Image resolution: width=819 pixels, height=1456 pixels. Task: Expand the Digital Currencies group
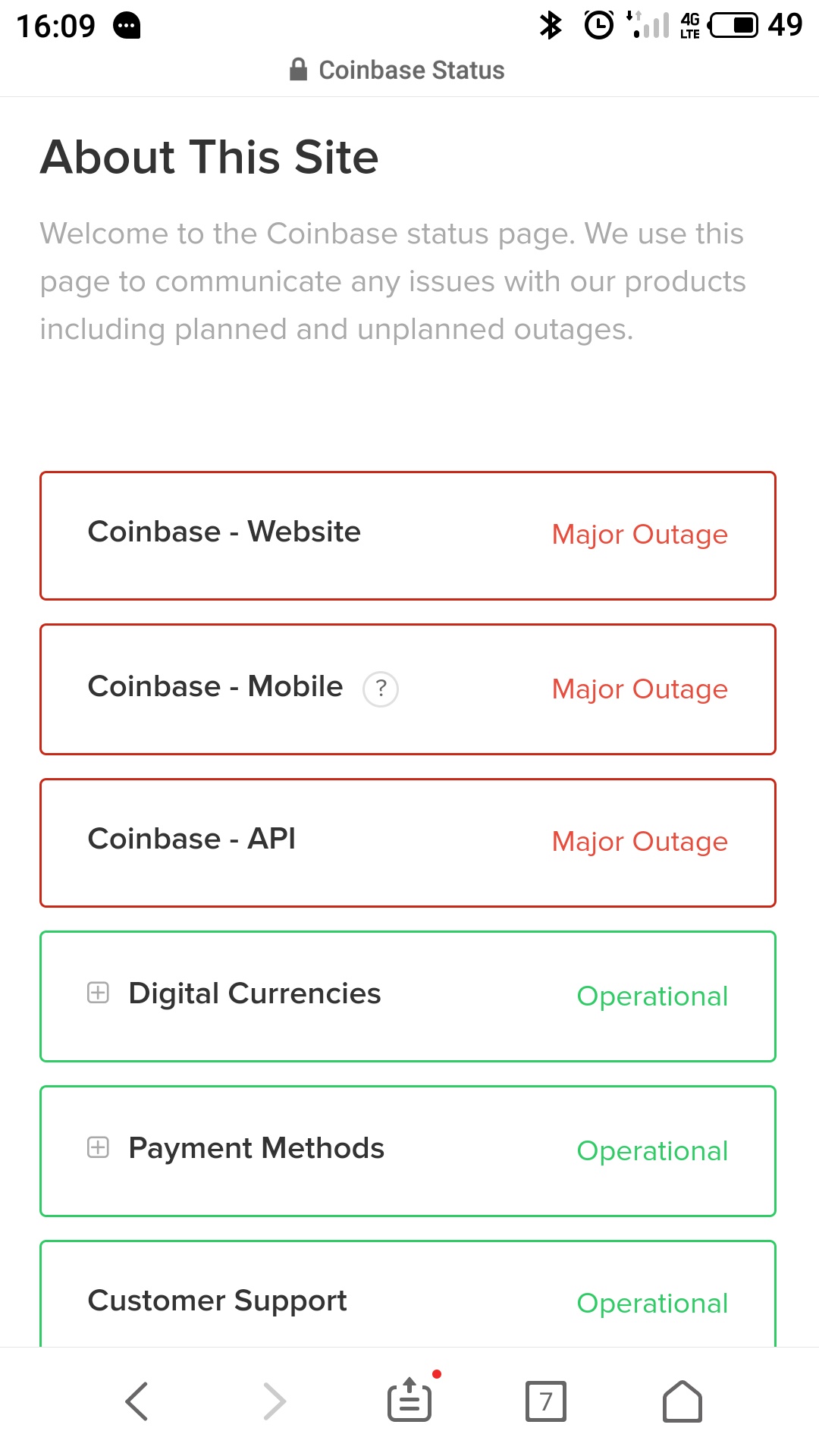[98, 993]
